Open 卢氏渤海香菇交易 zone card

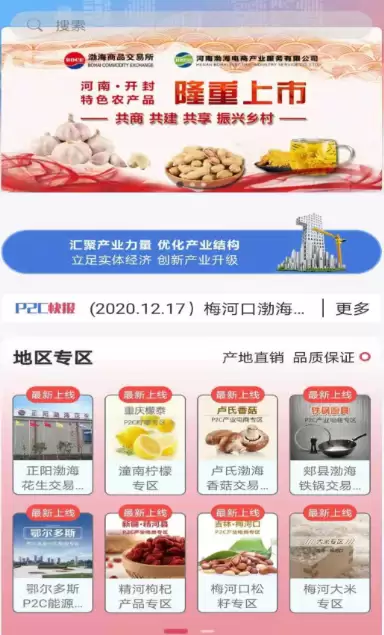tap(237, 444)
